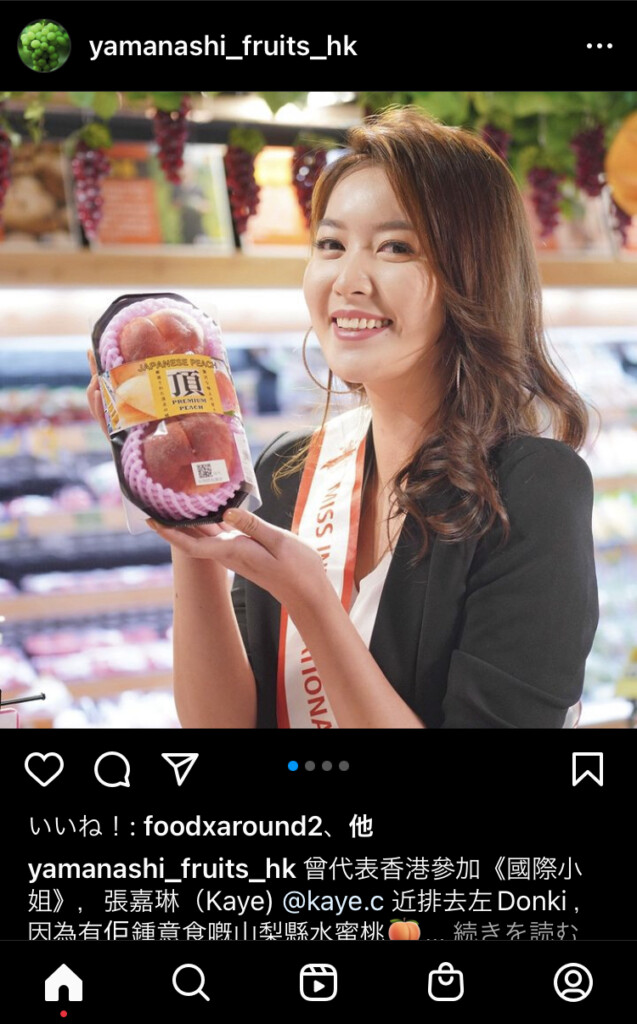The width and height of the screenshot is (637, 1024).
Task: Go to the Home feed tab
Action: point(63,982)
